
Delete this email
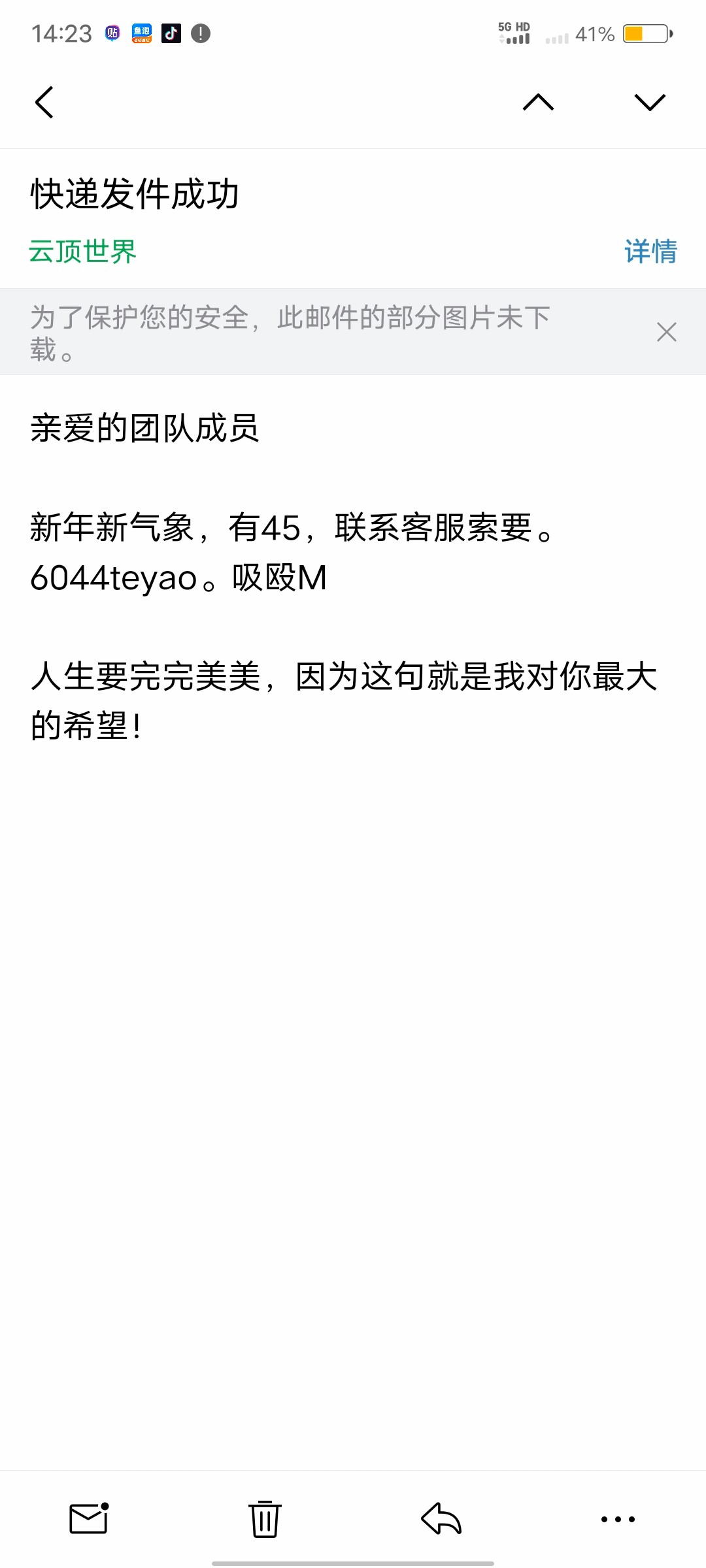[265, 1518]
